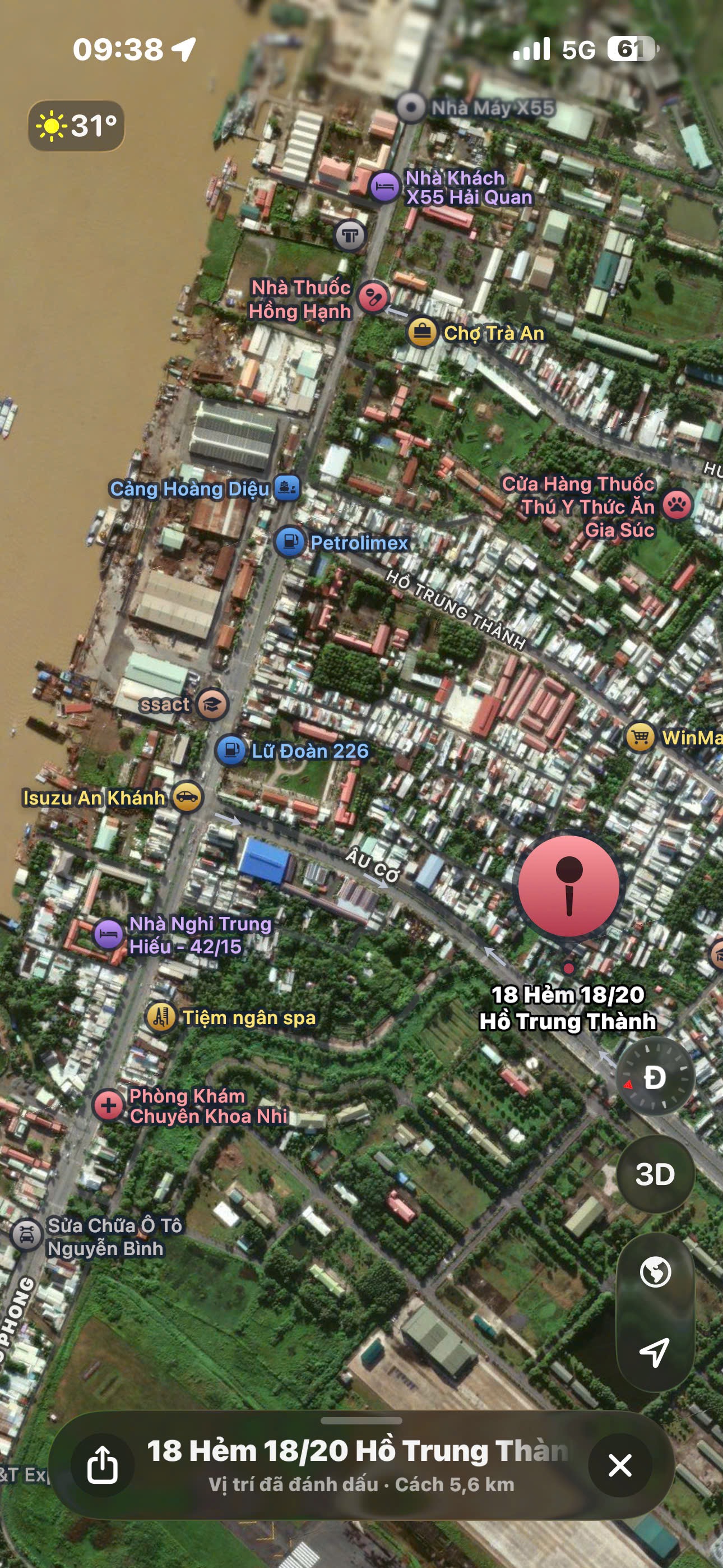Image resolution: width=723 pixels, height=1568 pixels.
Task: Tap the compass to reset orientation
Action: coord(655,1077)
